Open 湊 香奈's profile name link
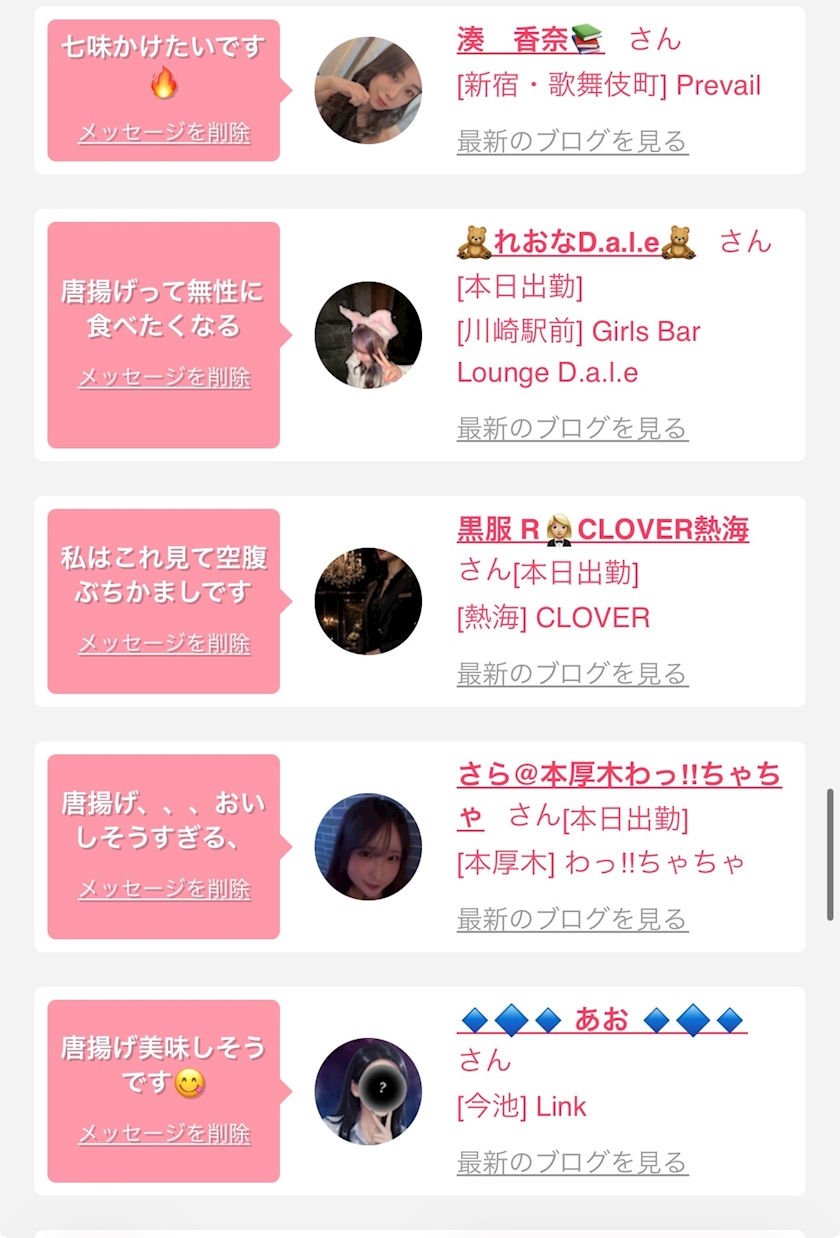This screenshot has width=840, height=1238. pos(530,40)
